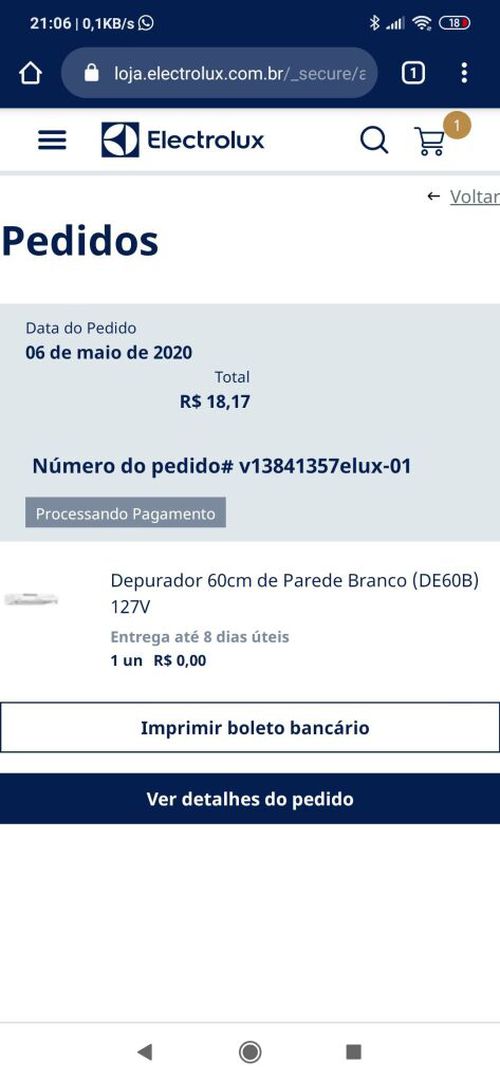Tap the system back button
500x1082 pixels.
(x=144, y=1052)
